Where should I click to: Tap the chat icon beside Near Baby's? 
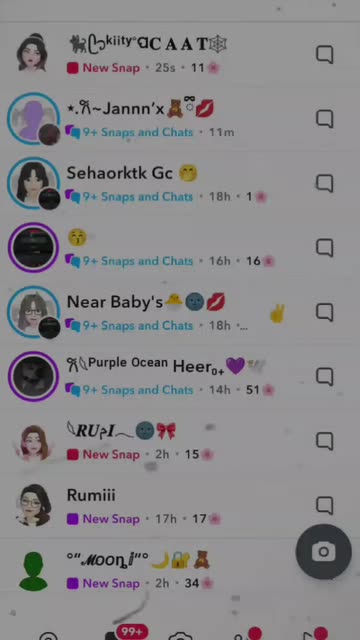pos(325,313)
